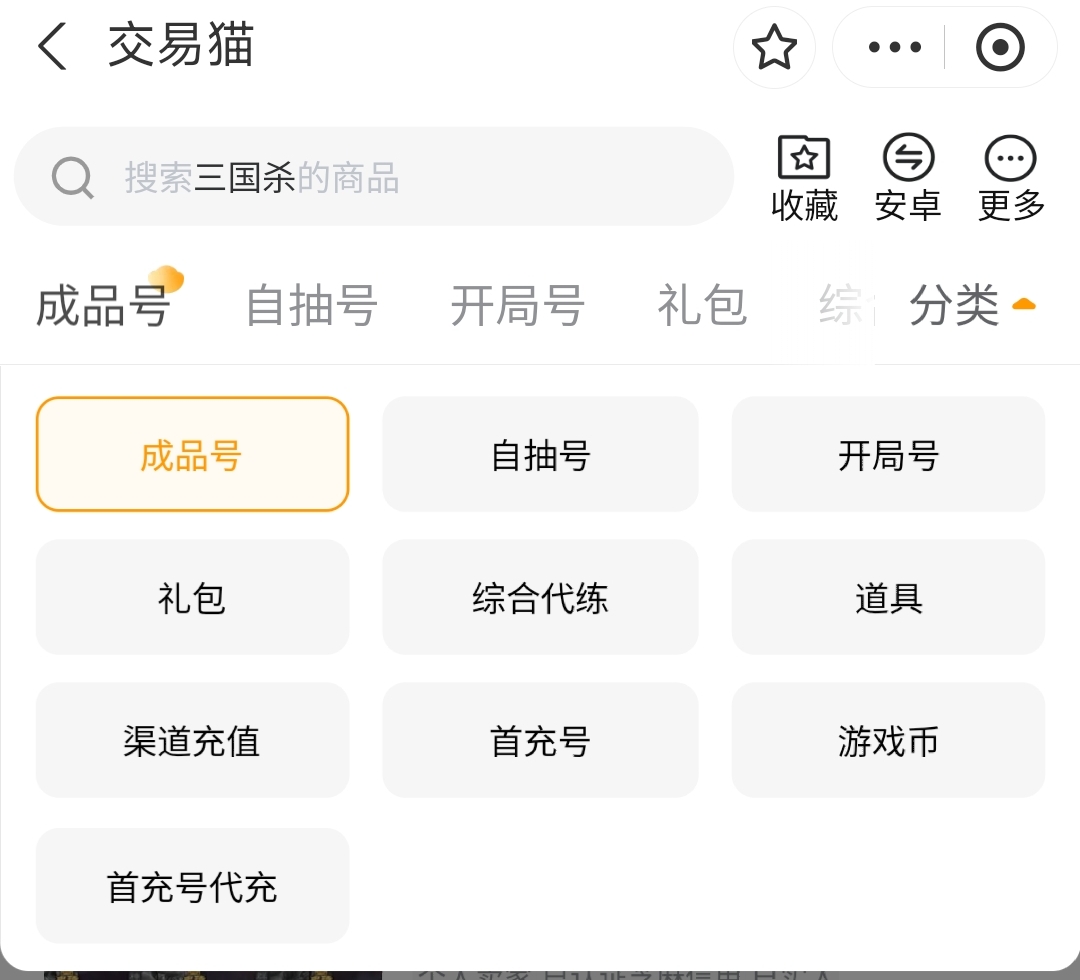Select 自抽号 chip in category grid
The image size is (1080, 980).
point(540,455)
